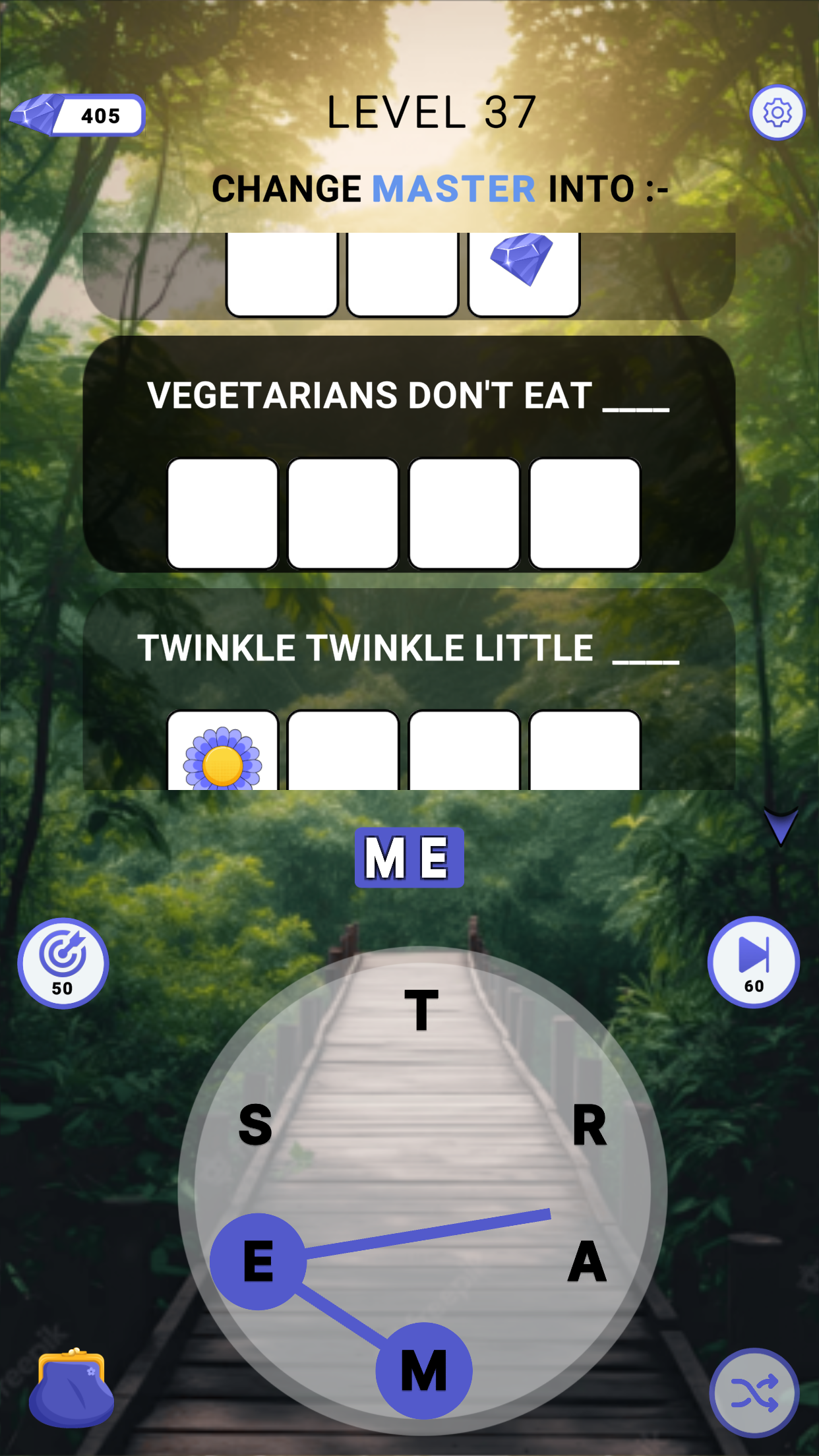Tap the current word display showing ME
This screenshot has width=819, height=1456.
pyautogui.click(x=409, y=857)
